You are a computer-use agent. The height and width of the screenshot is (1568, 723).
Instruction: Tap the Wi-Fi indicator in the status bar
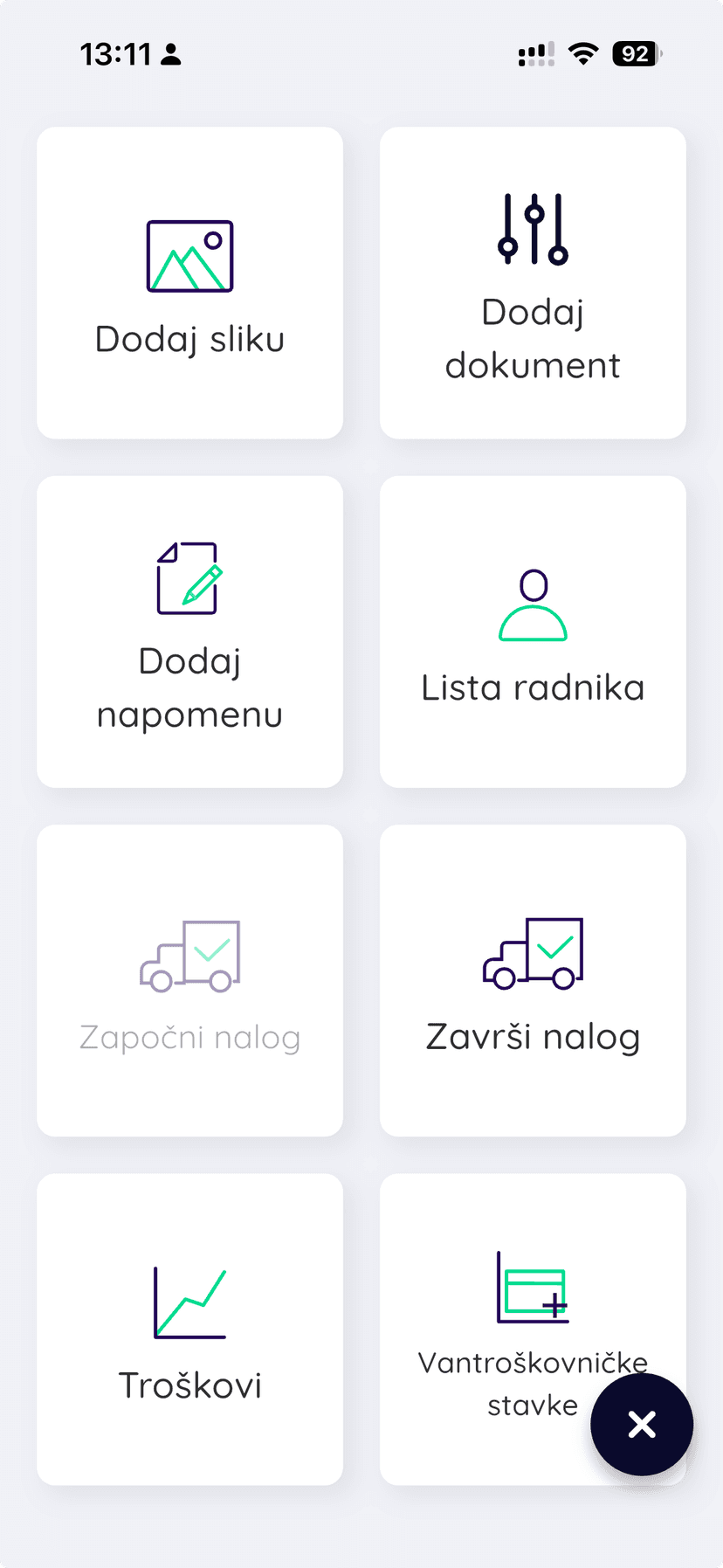pos(582,53)
